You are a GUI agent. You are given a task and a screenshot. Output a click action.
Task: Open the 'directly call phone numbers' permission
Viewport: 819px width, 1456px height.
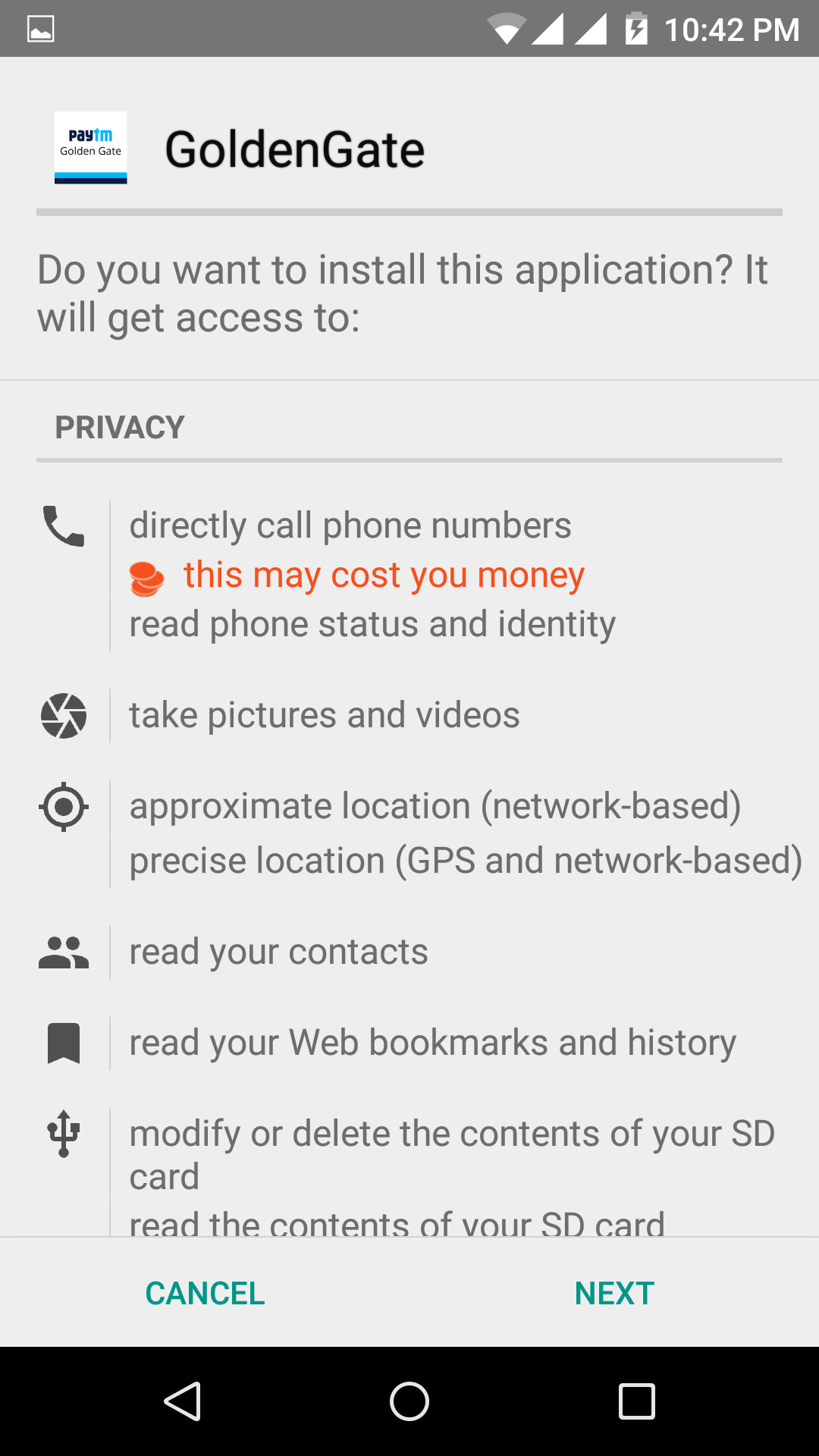(x=350, y=526)
